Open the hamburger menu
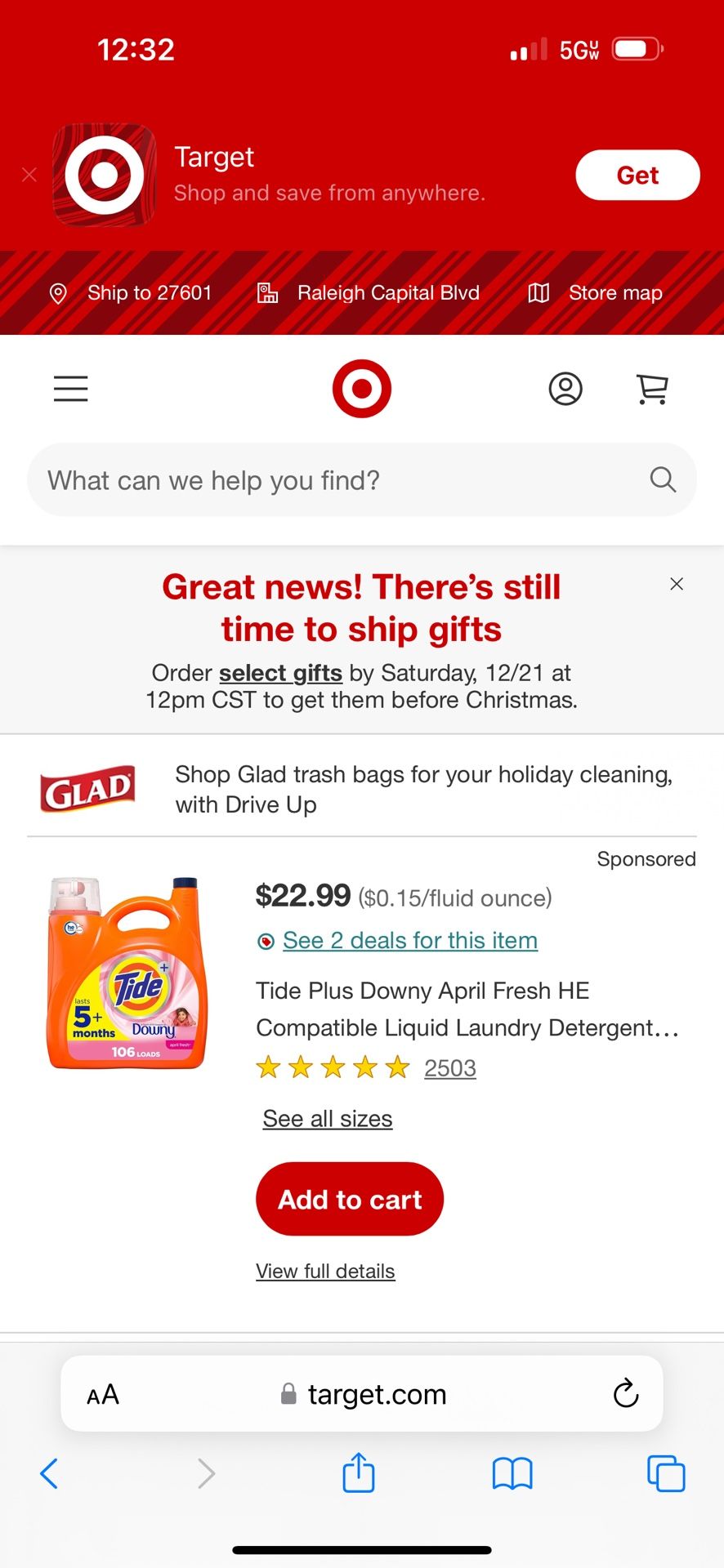 (71, 389)
